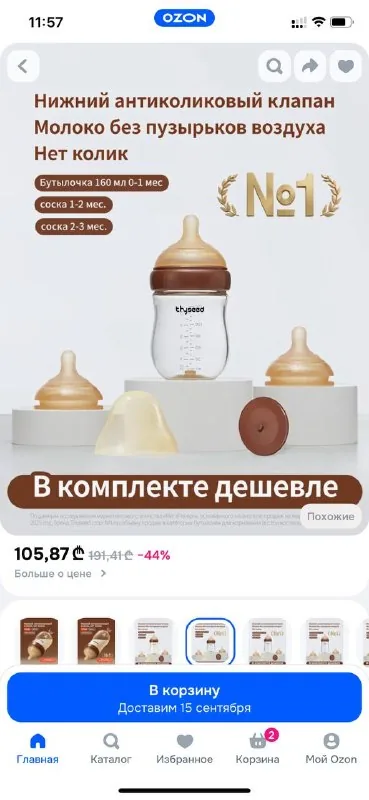
Task: Open search from the magnifier icon
Action: (275, 66)
